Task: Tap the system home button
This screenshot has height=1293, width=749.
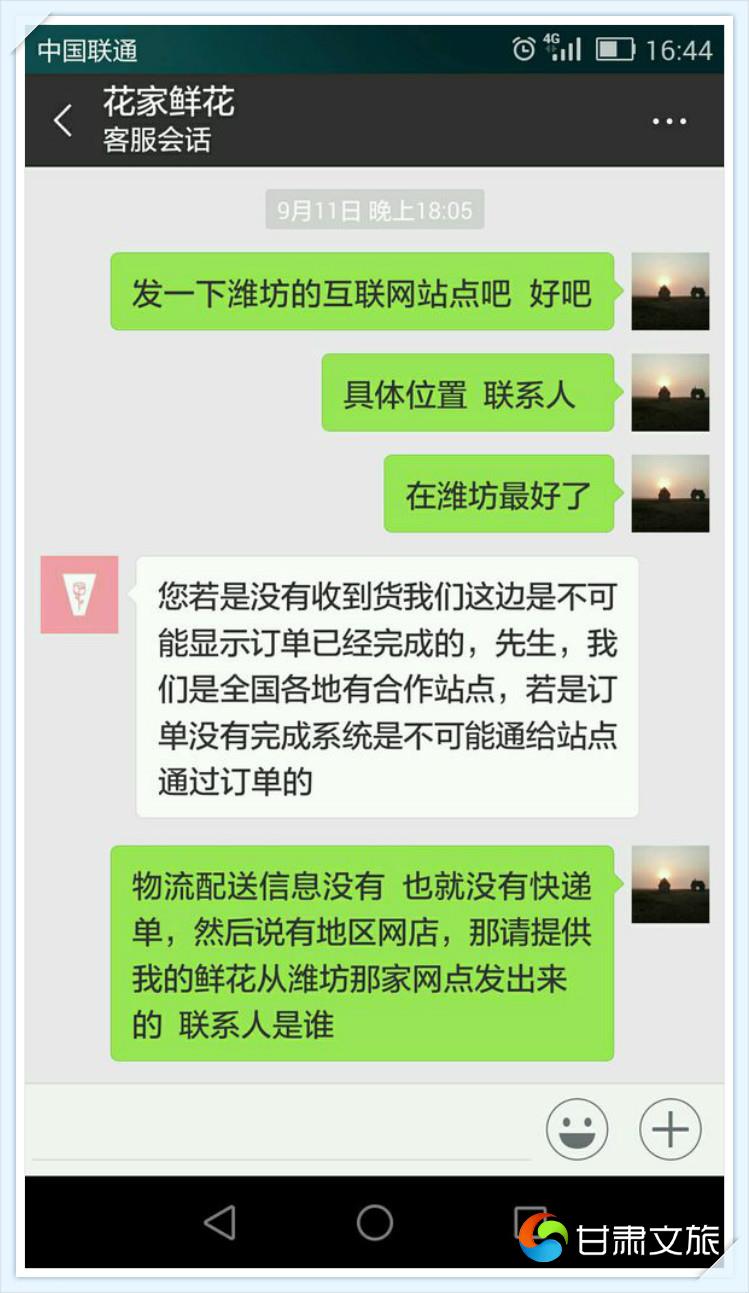Action: pos(375,1222)
